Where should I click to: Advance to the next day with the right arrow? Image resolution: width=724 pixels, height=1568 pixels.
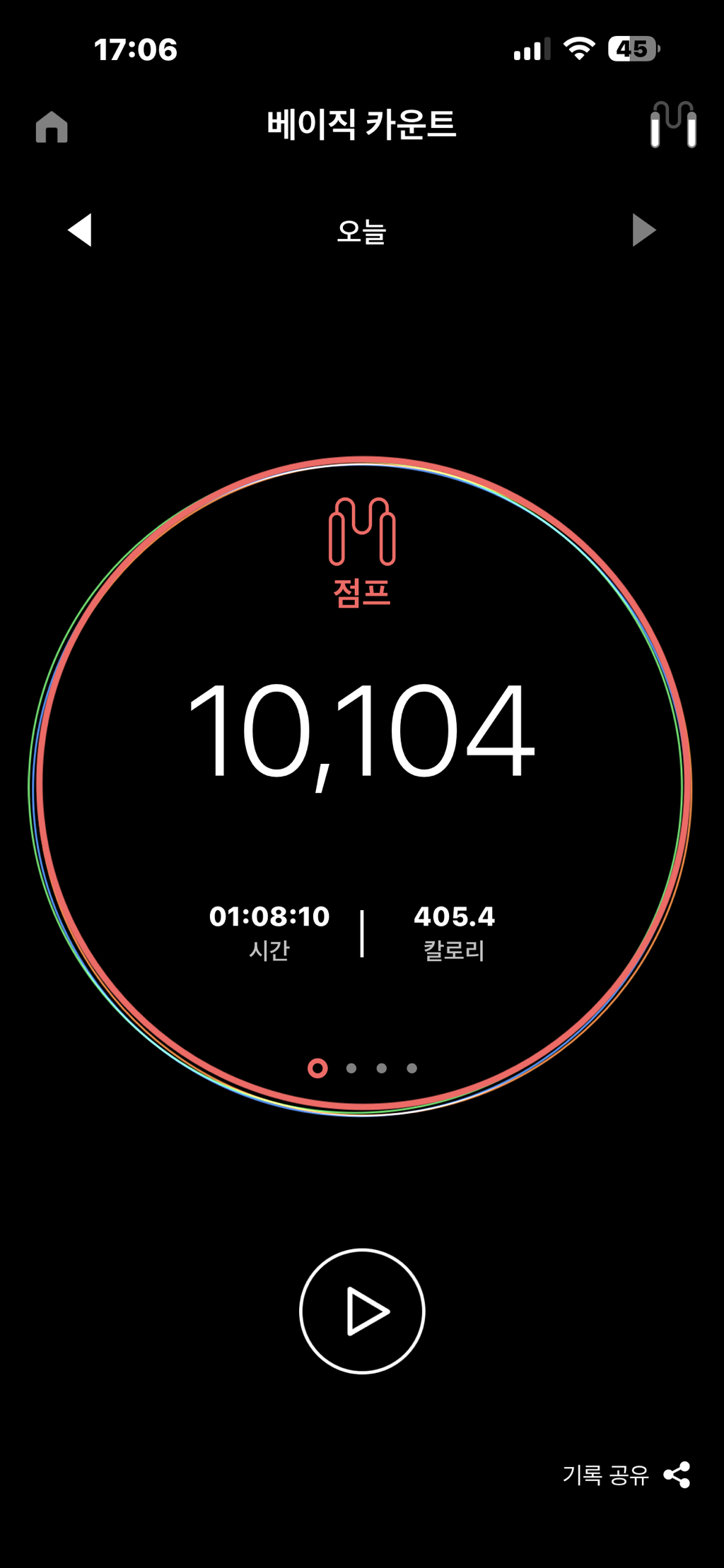[x=643, y=231]
